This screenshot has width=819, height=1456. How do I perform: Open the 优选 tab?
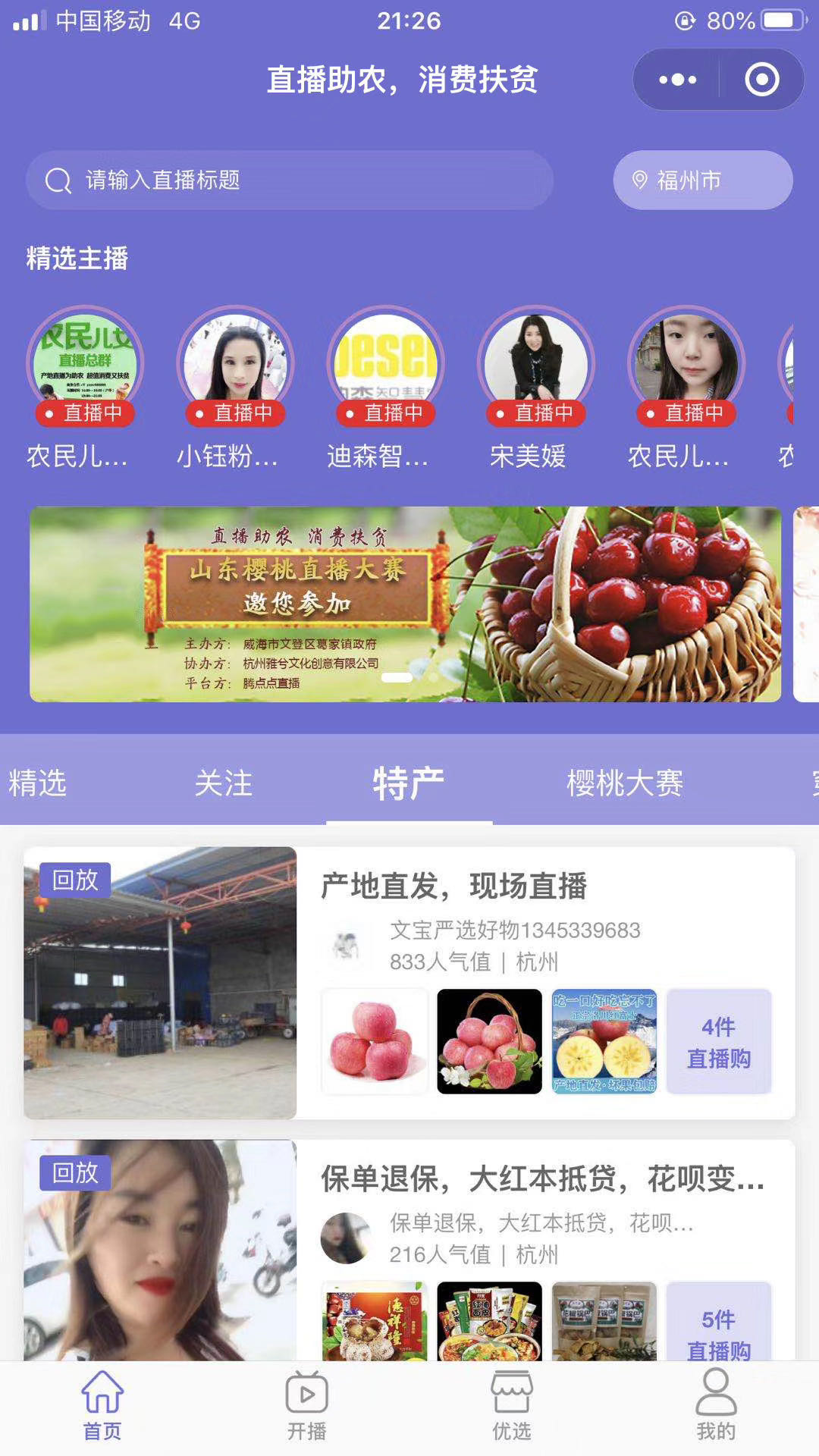pos(512,1407)
